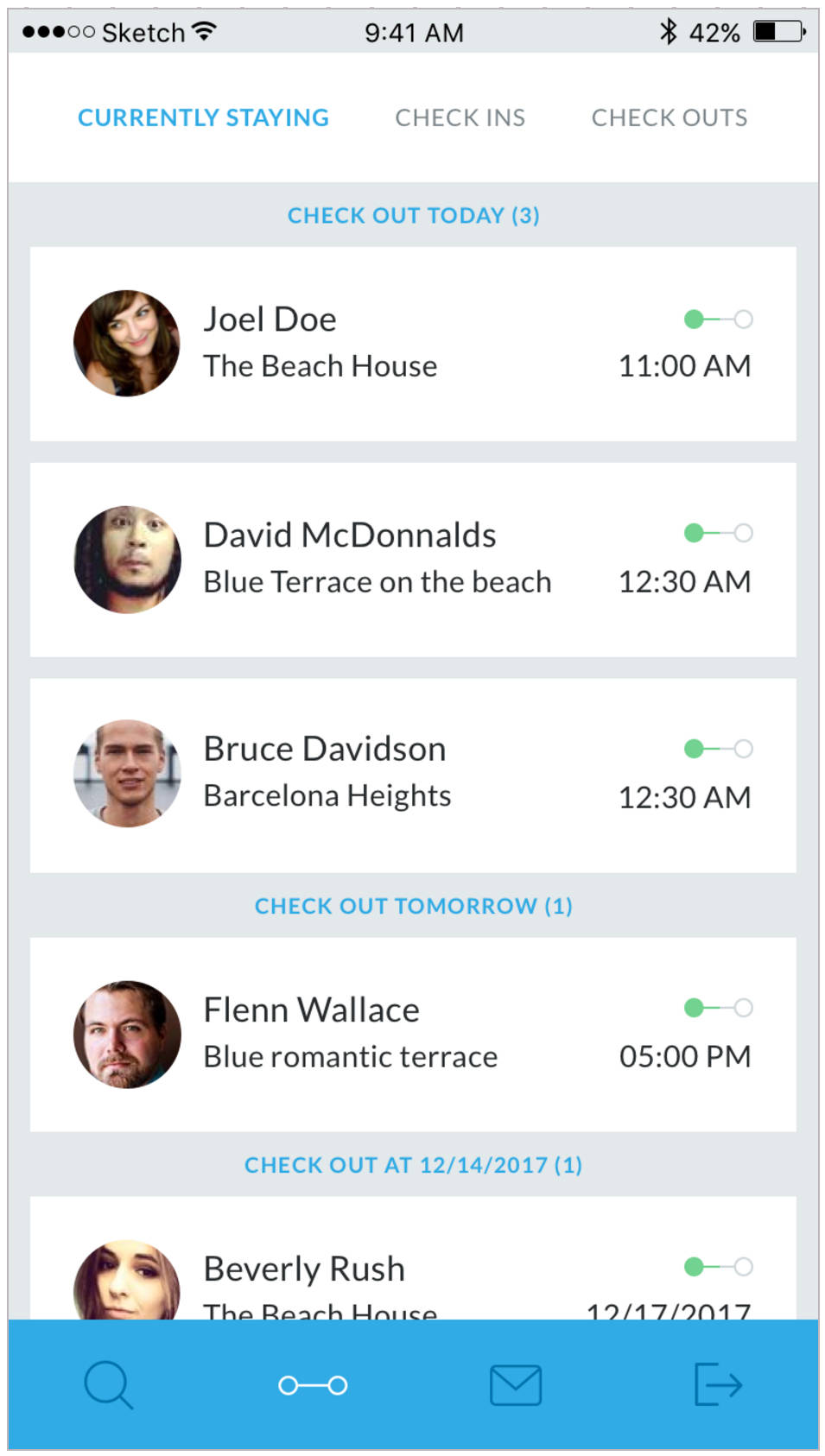Expand the CHECK OUT TODAY section

click(412, 215)
